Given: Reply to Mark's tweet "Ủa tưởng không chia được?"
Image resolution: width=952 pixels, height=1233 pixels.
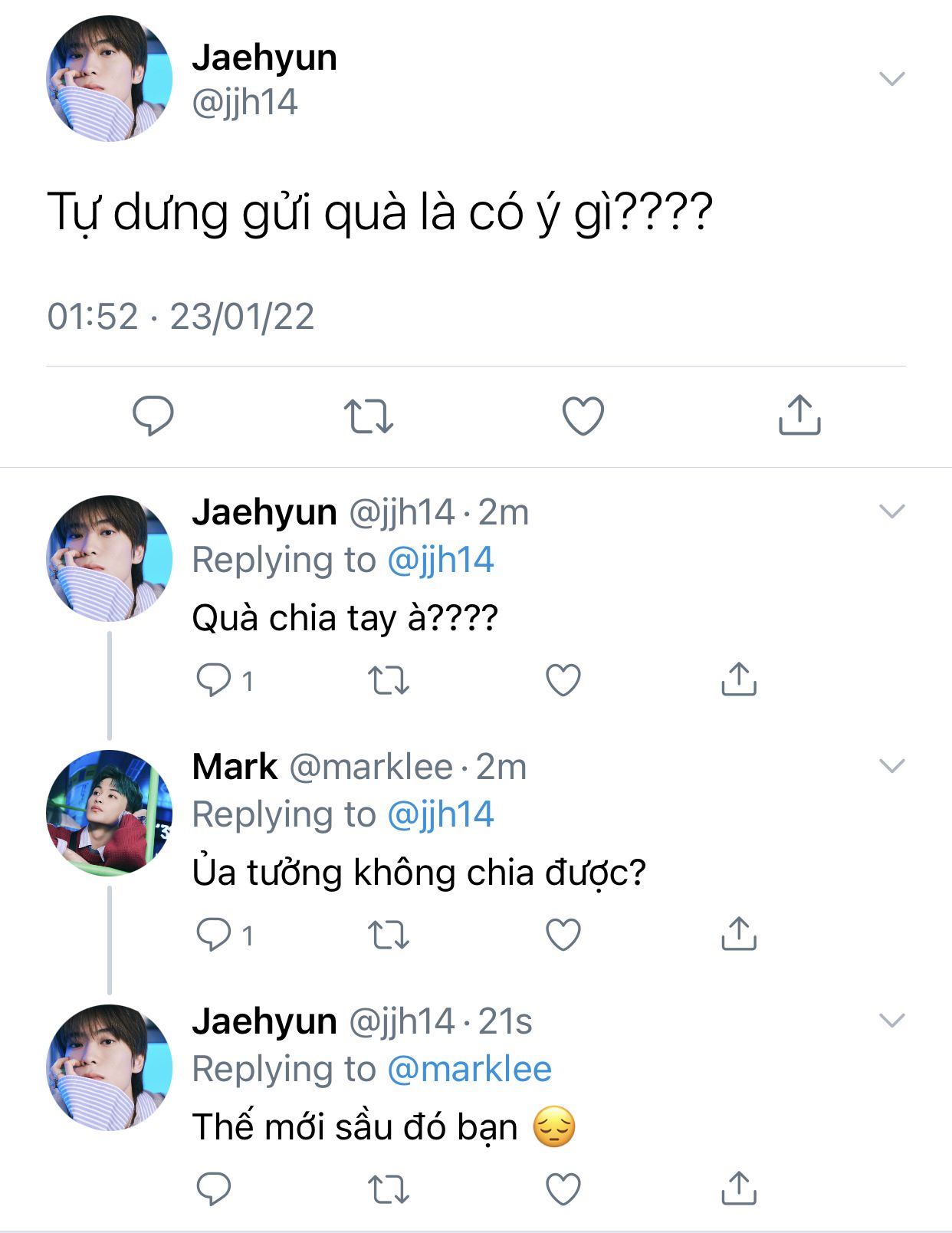Looking at the screenshot, I should (x=214, y=934).
